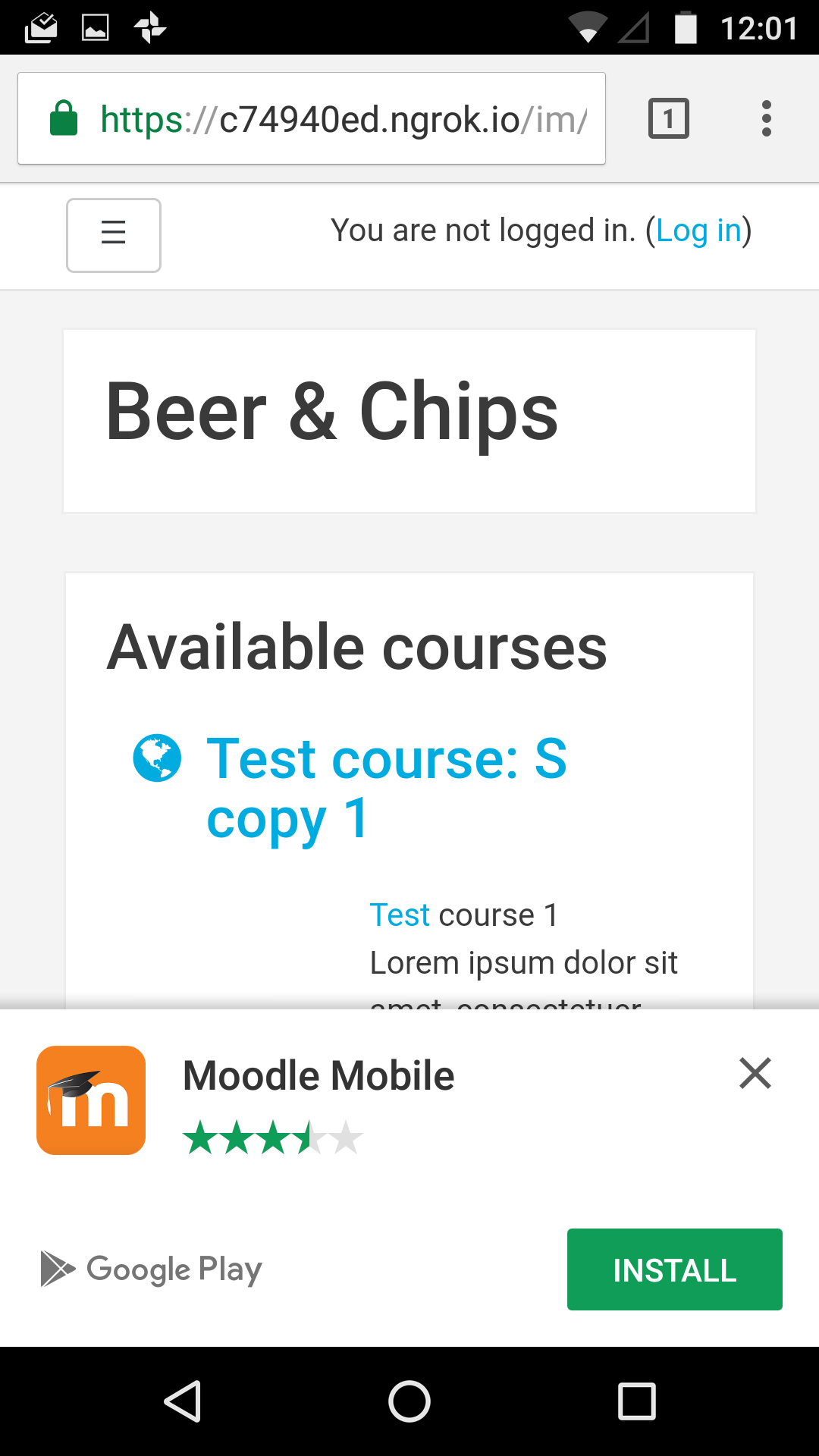Tap the browser URL address bar
The width and height of the screenshot is (819, 1456).
[x=312, y=118]
